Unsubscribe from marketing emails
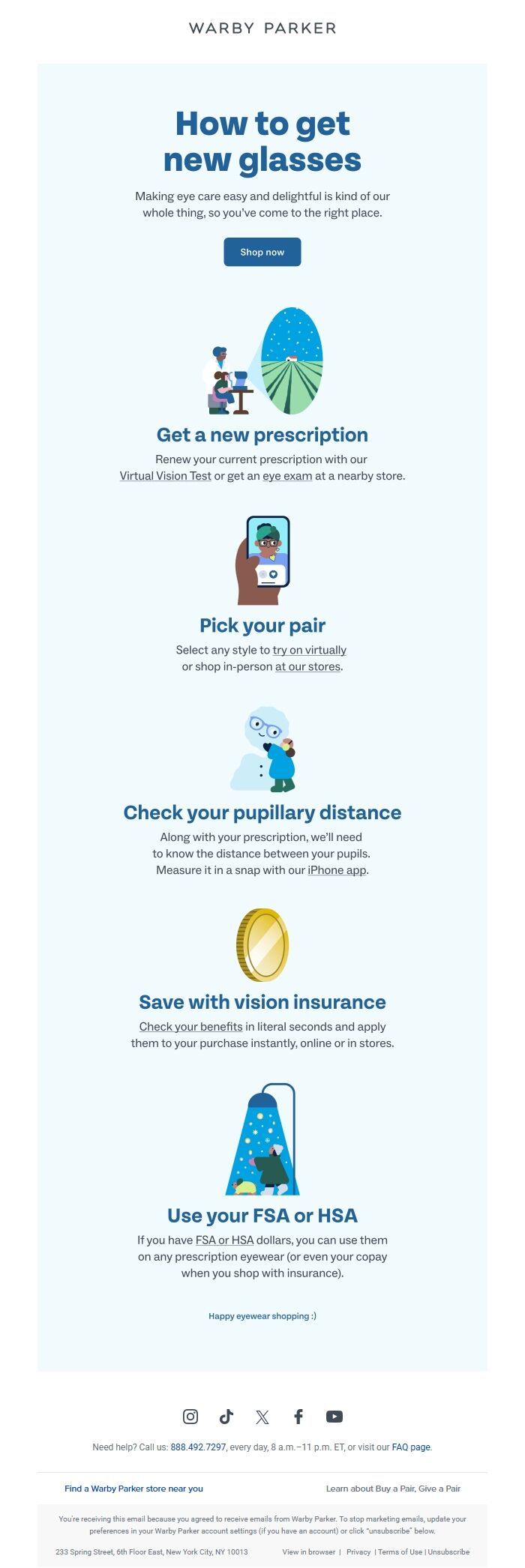This screenshot has width=525, height=1568. (448, 1552)
